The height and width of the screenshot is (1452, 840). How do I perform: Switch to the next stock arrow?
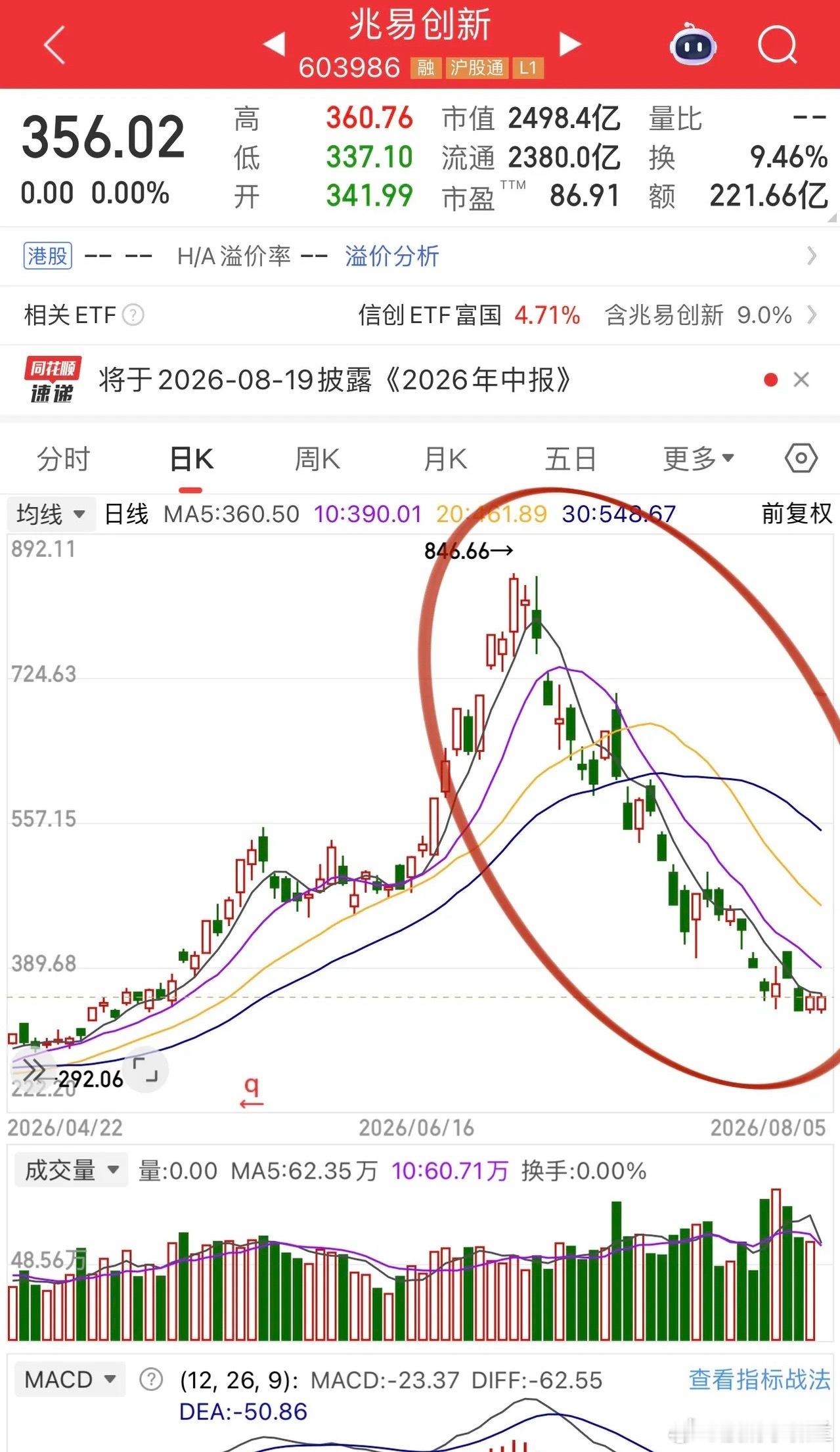[x=569, y=44]
